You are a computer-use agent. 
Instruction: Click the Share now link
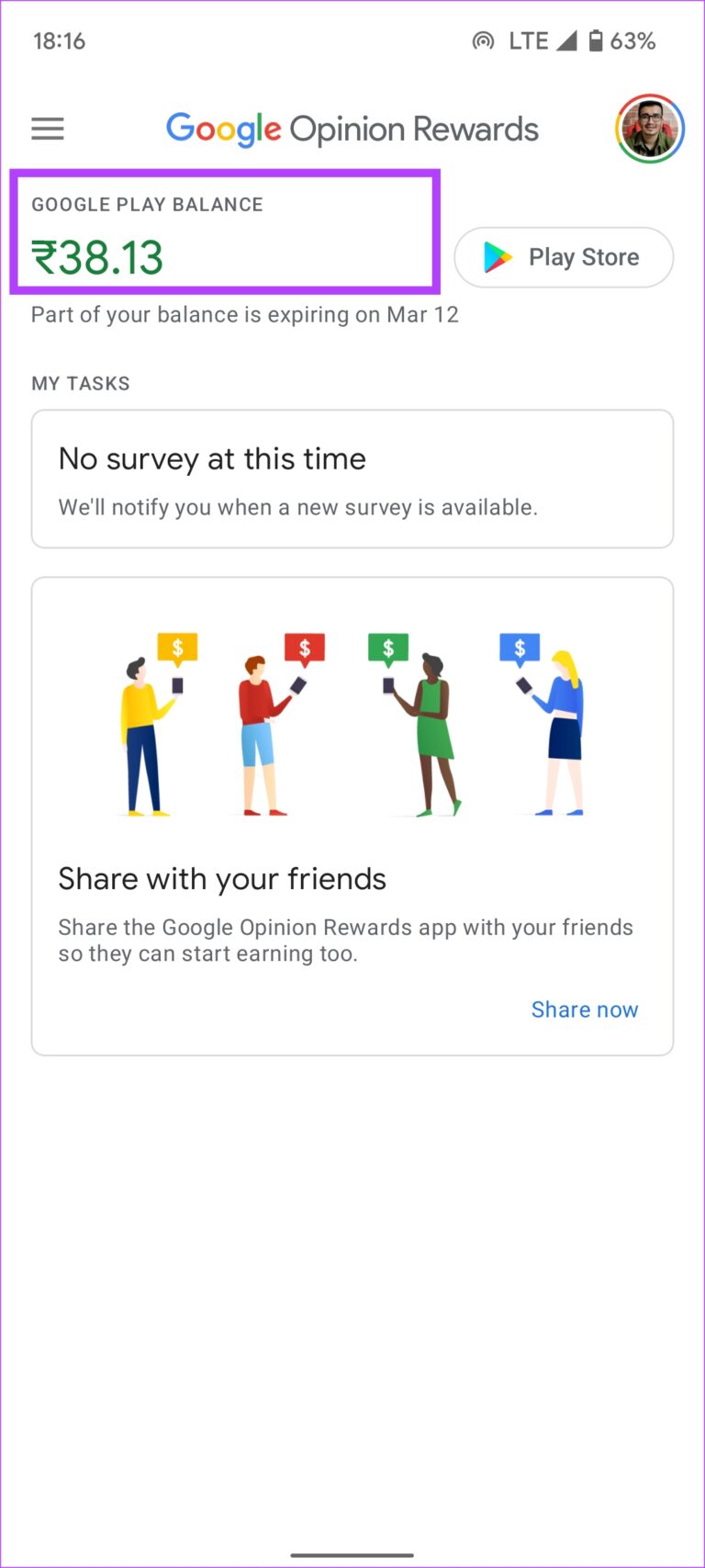585,1009
